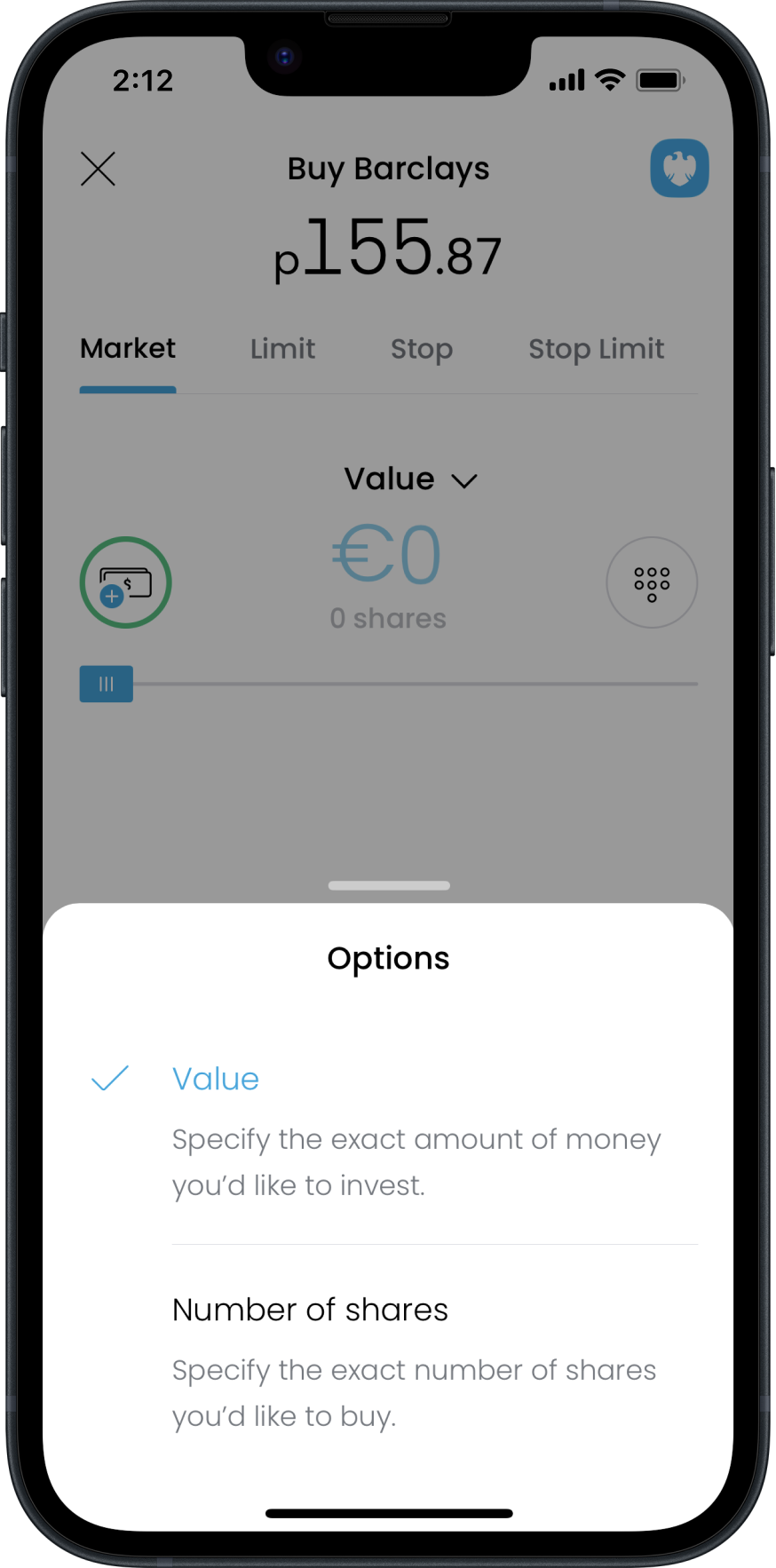Switch to the Stop Limit tab
Screen dimensions: 776x1568
coord(596,349)
